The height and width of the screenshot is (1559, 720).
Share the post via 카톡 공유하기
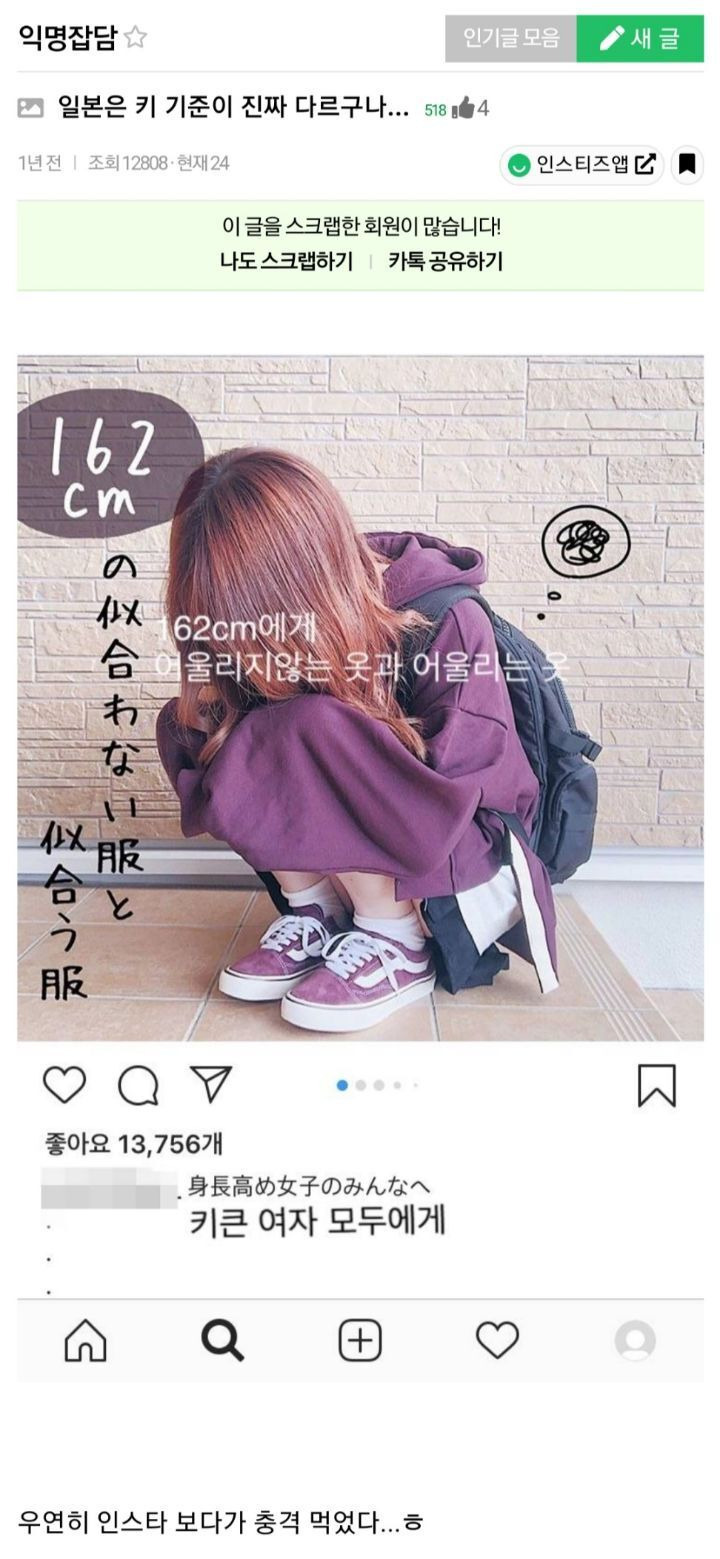[x=445, y=261]
